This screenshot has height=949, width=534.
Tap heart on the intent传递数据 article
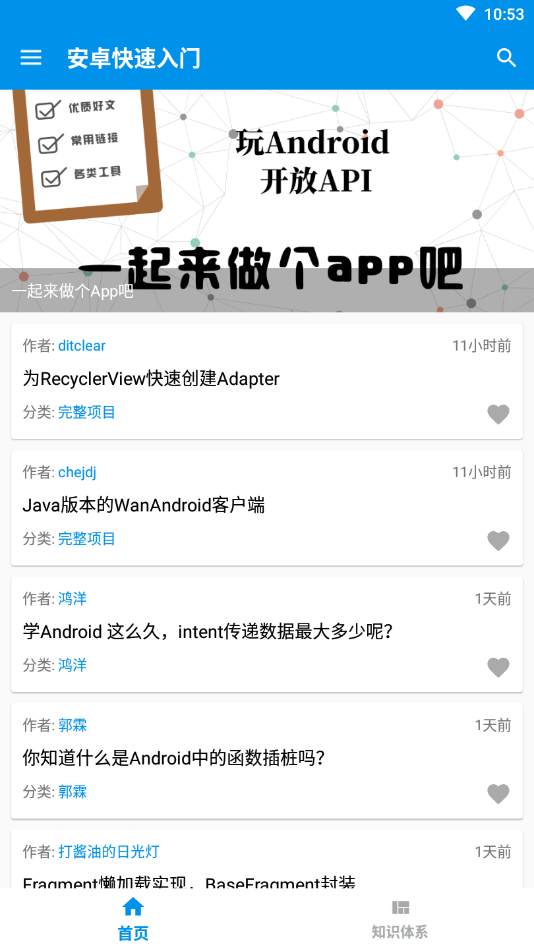click(x=498, y=668)
